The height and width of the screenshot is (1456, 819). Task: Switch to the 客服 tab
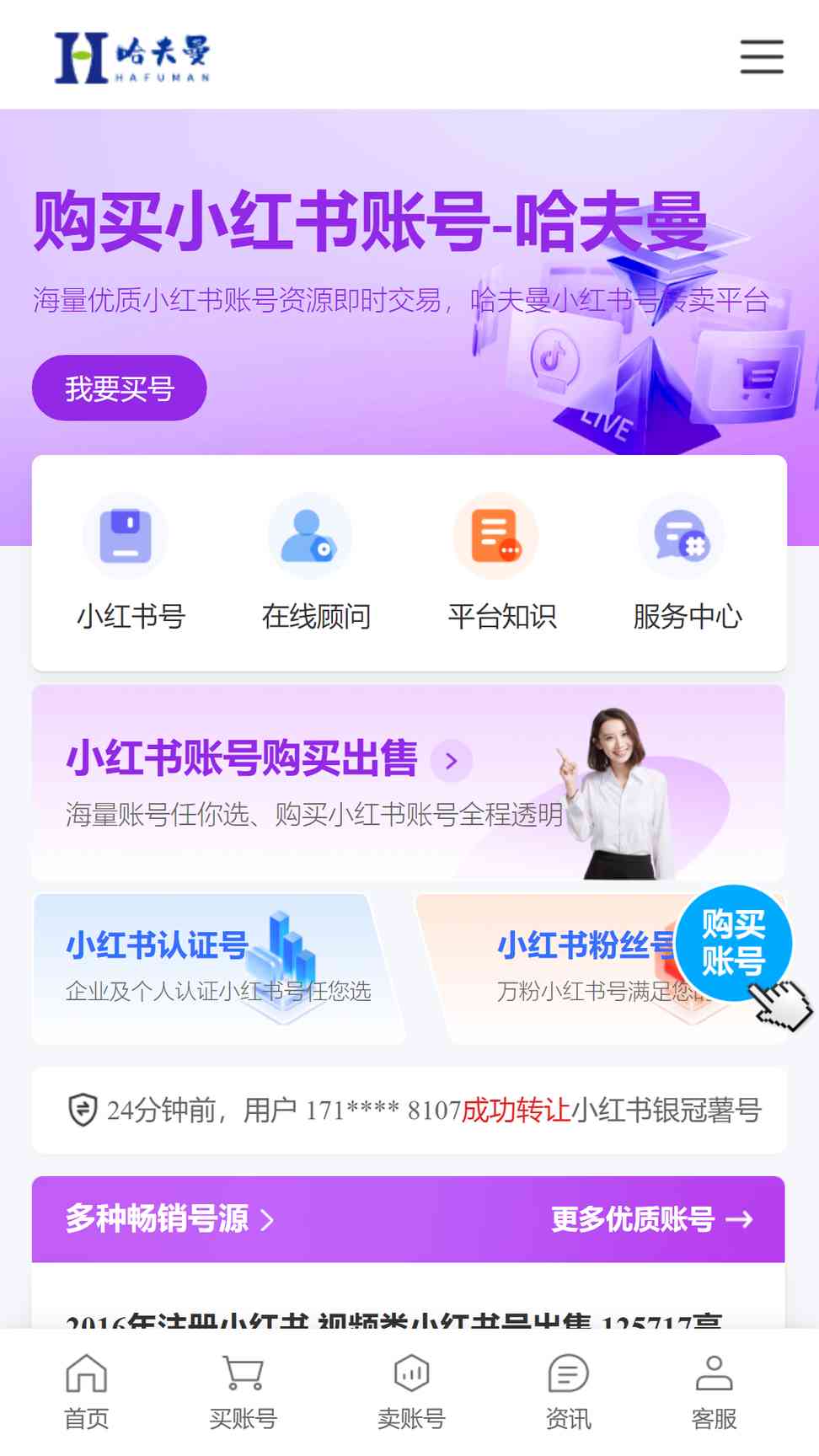coord(714,1392)
